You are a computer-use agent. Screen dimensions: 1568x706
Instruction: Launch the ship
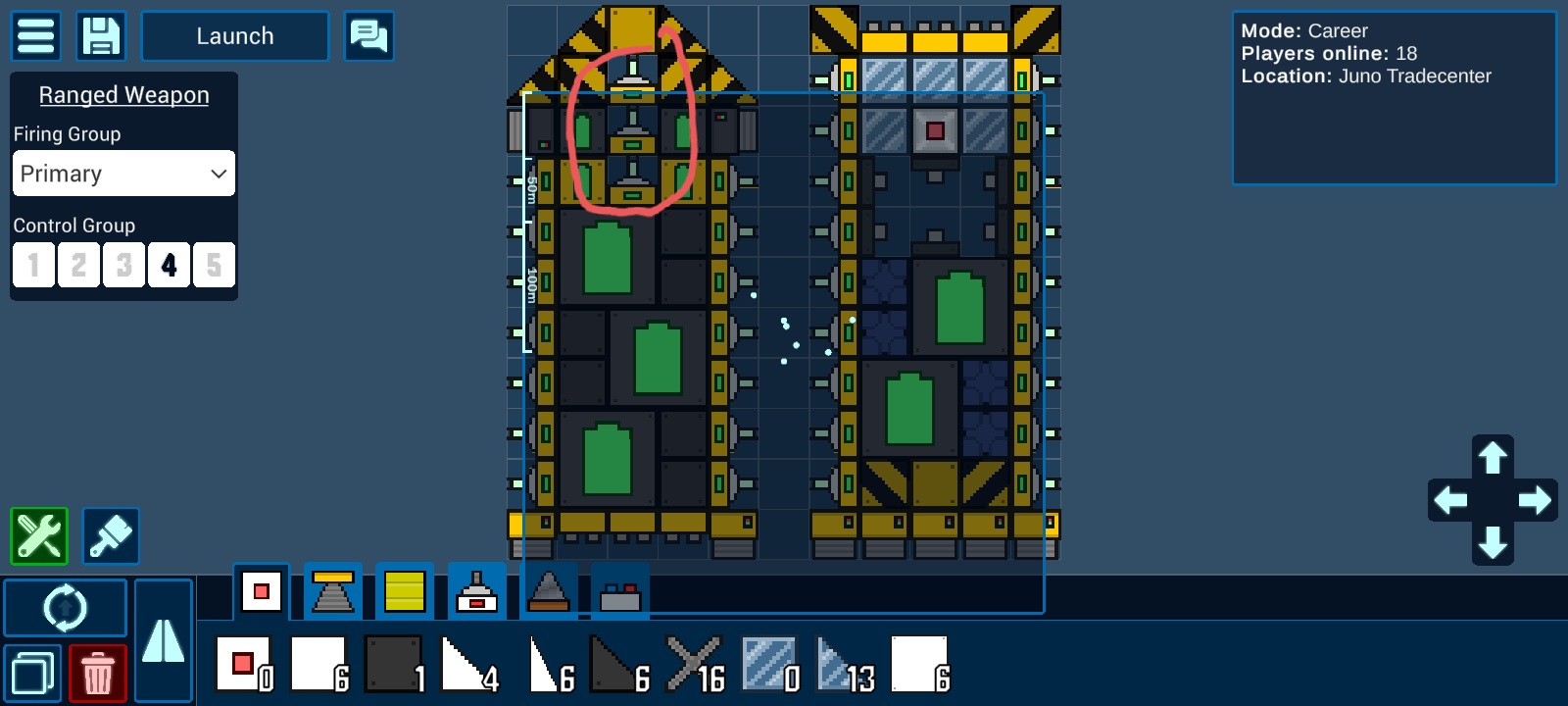pyautogui.click(x=235, y=36)
